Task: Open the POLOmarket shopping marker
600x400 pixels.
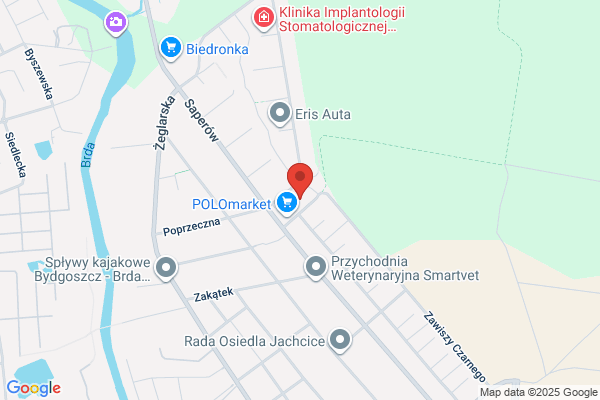Action: point(287,203)
